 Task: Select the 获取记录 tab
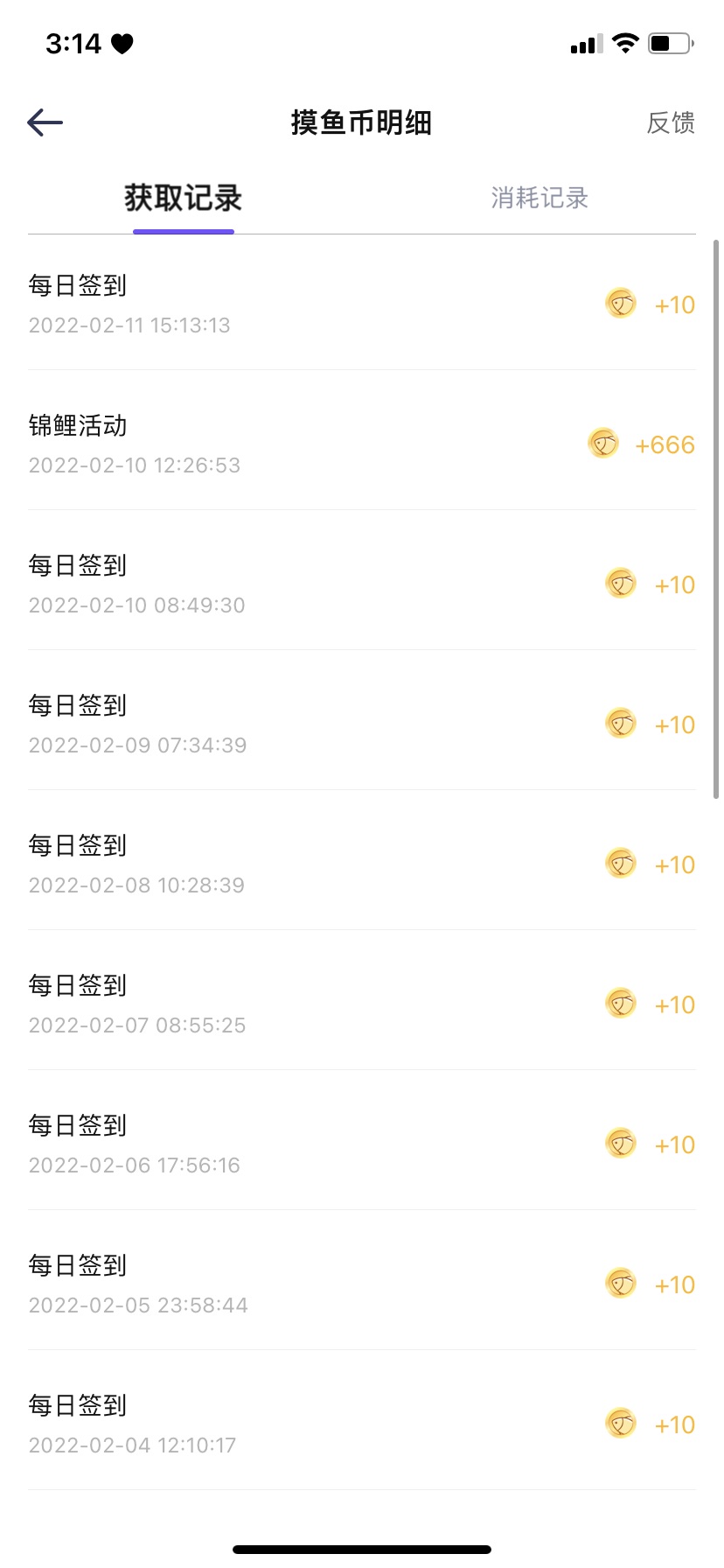pyautogui.click(x=183, y=198)
